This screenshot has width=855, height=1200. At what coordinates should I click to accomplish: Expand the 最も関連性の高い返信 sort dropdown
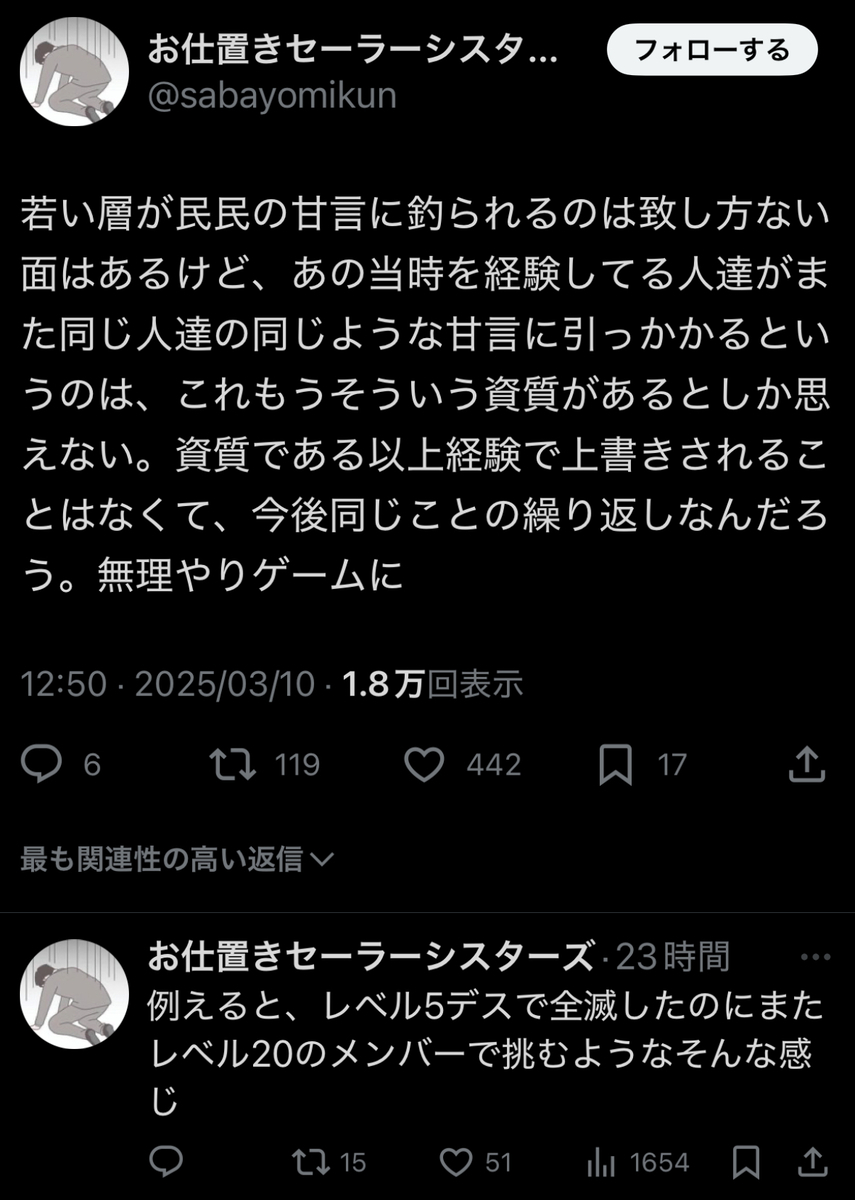coord(178,859)
